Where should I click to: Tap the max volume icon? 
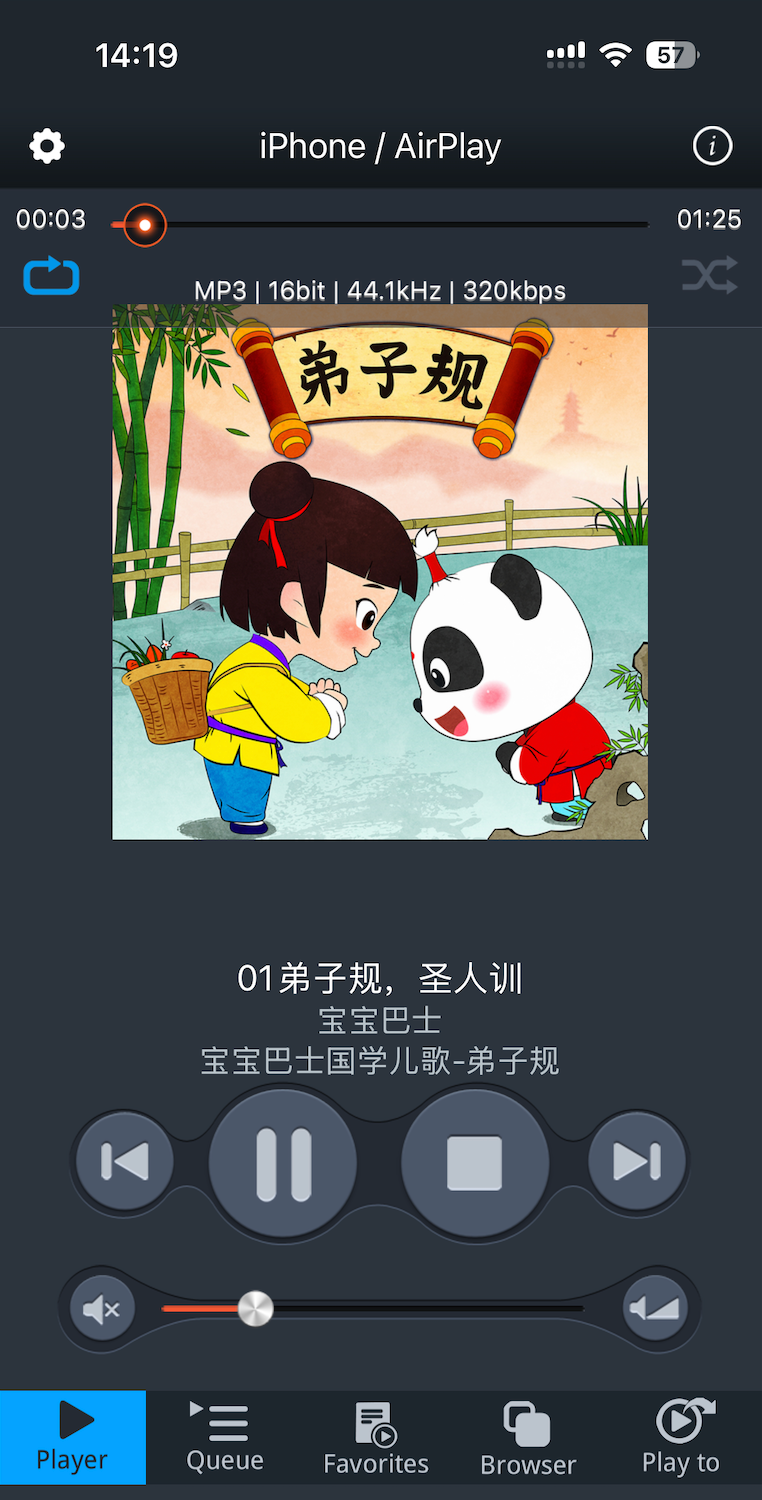(655, 1308)
